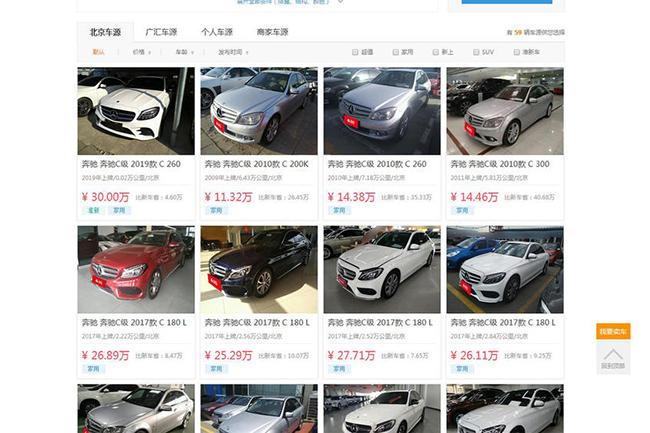Tap the orange 我要卖车 button
The height and width of the screenshot is (433, 650).
[613, 332]
